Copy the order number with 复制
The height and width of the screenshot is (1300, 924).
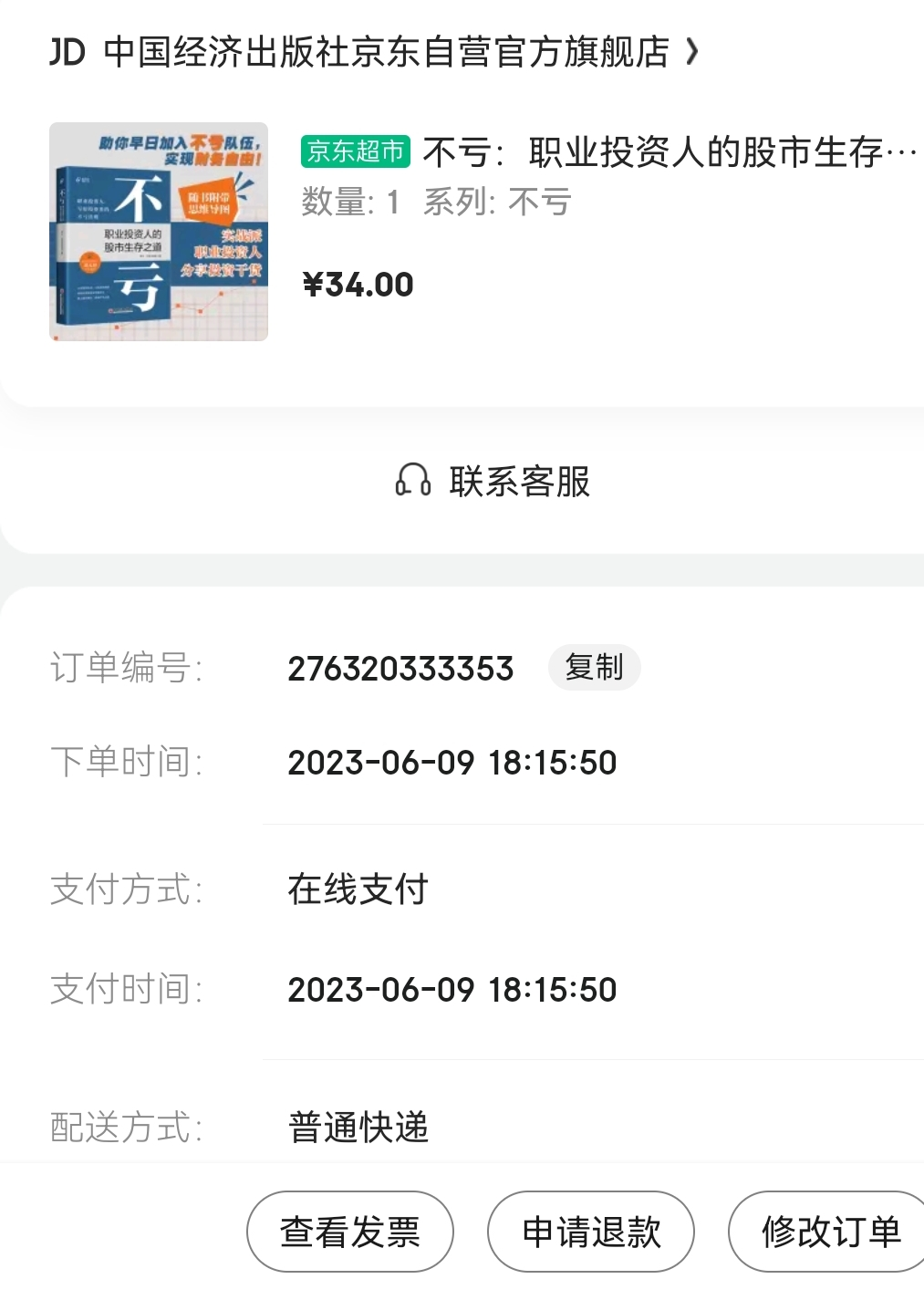pos(594,667)
